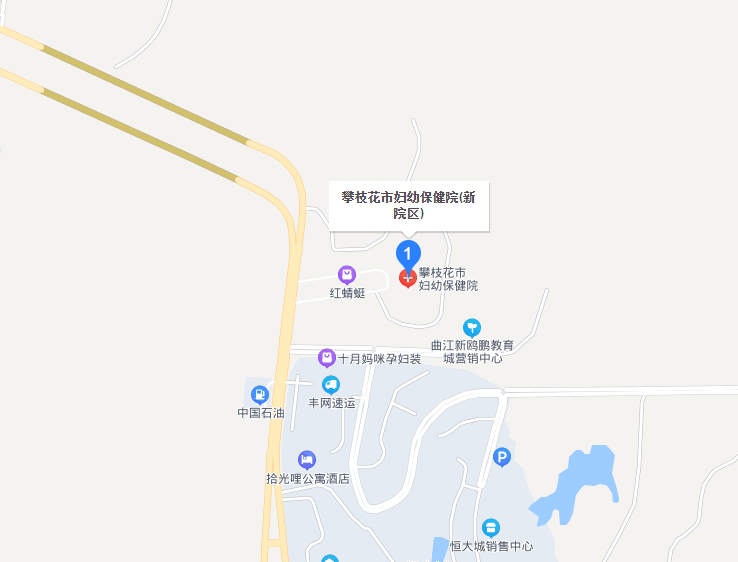Select the 丰网速运 courier marker

(331, 385)
